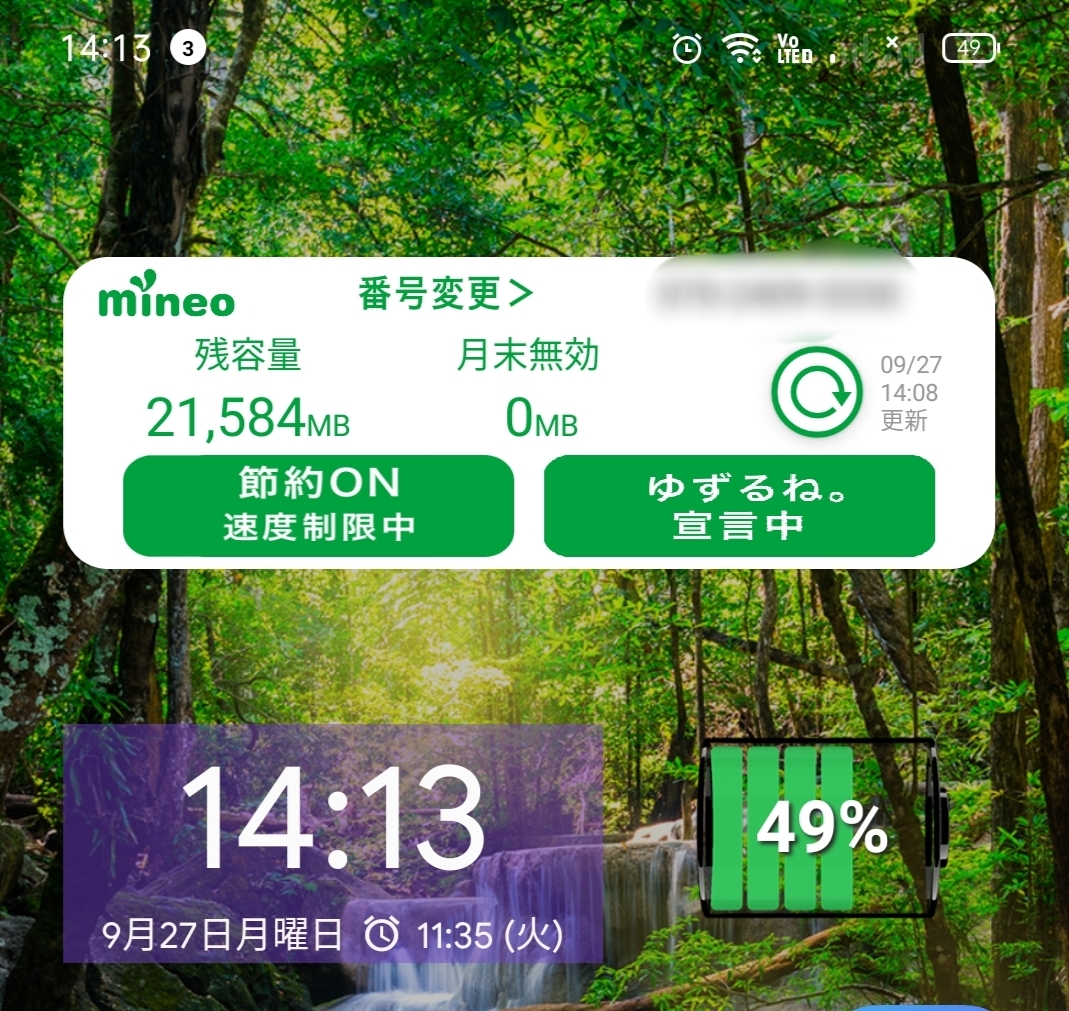Screen dimensions: 1069x1011
Task: Tap the 番号変更 link in mineo widget
Action: (x=446, y=294)
